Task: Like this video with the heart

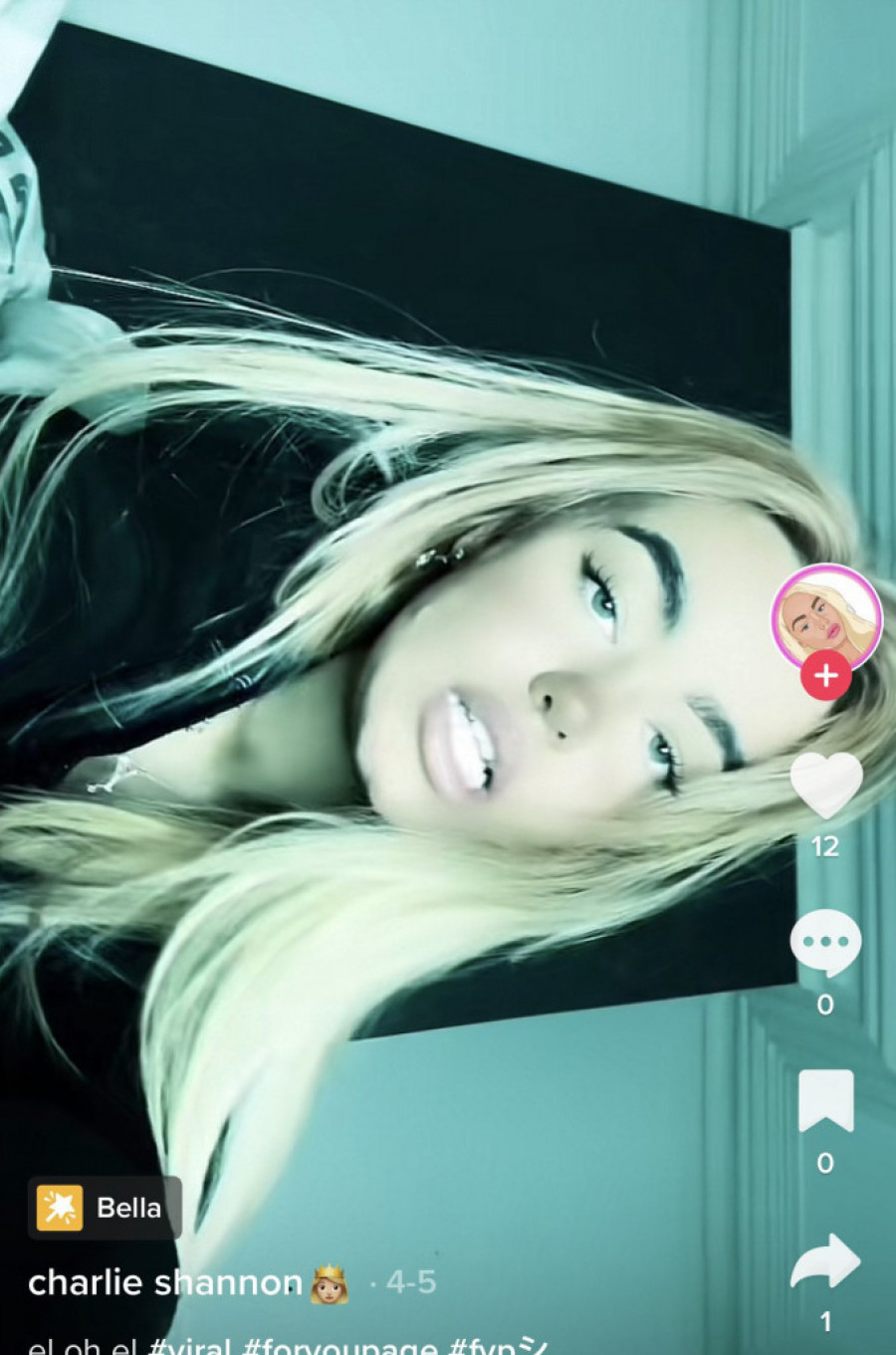Action: (825, 786)
